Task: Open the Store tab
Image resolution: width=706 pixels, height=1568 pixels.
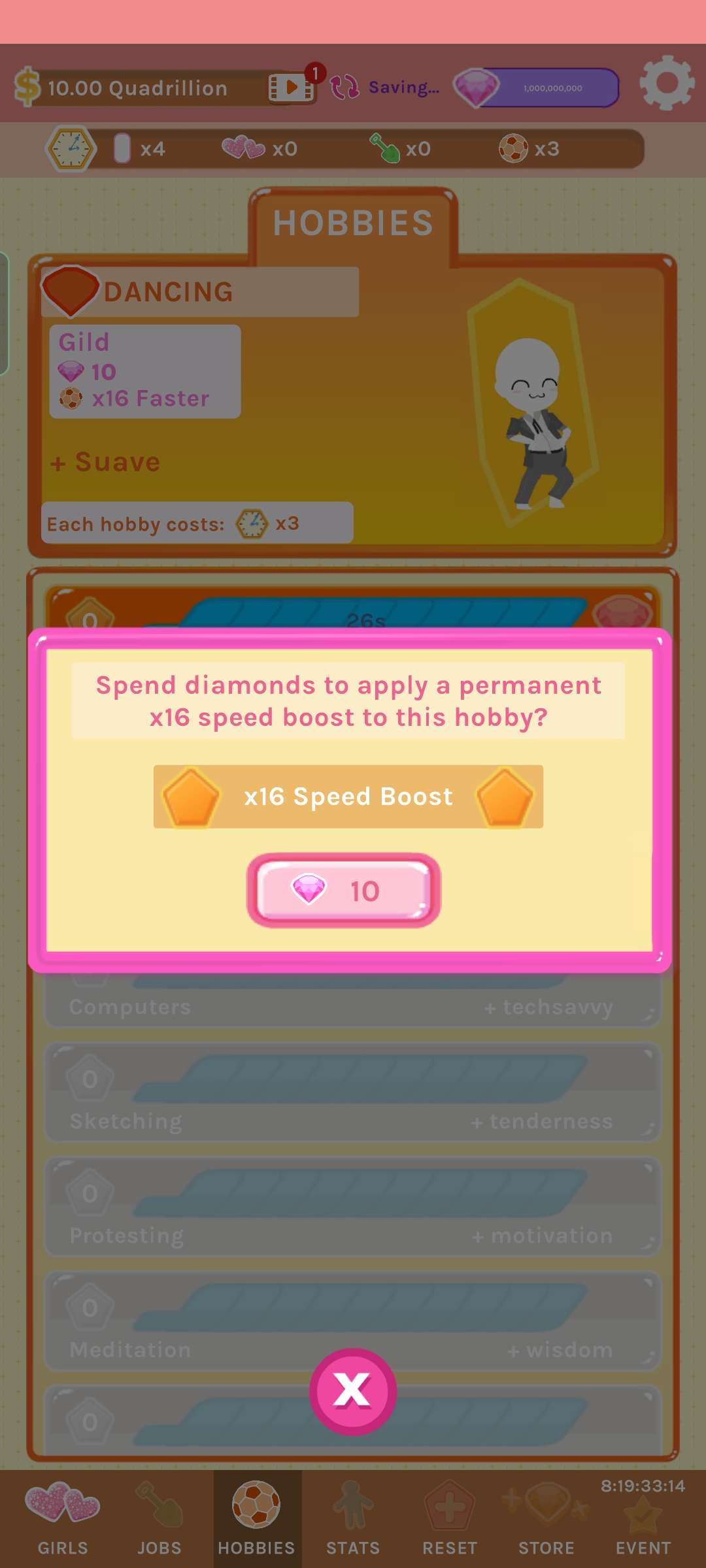Action: [x=546, y=1517]
